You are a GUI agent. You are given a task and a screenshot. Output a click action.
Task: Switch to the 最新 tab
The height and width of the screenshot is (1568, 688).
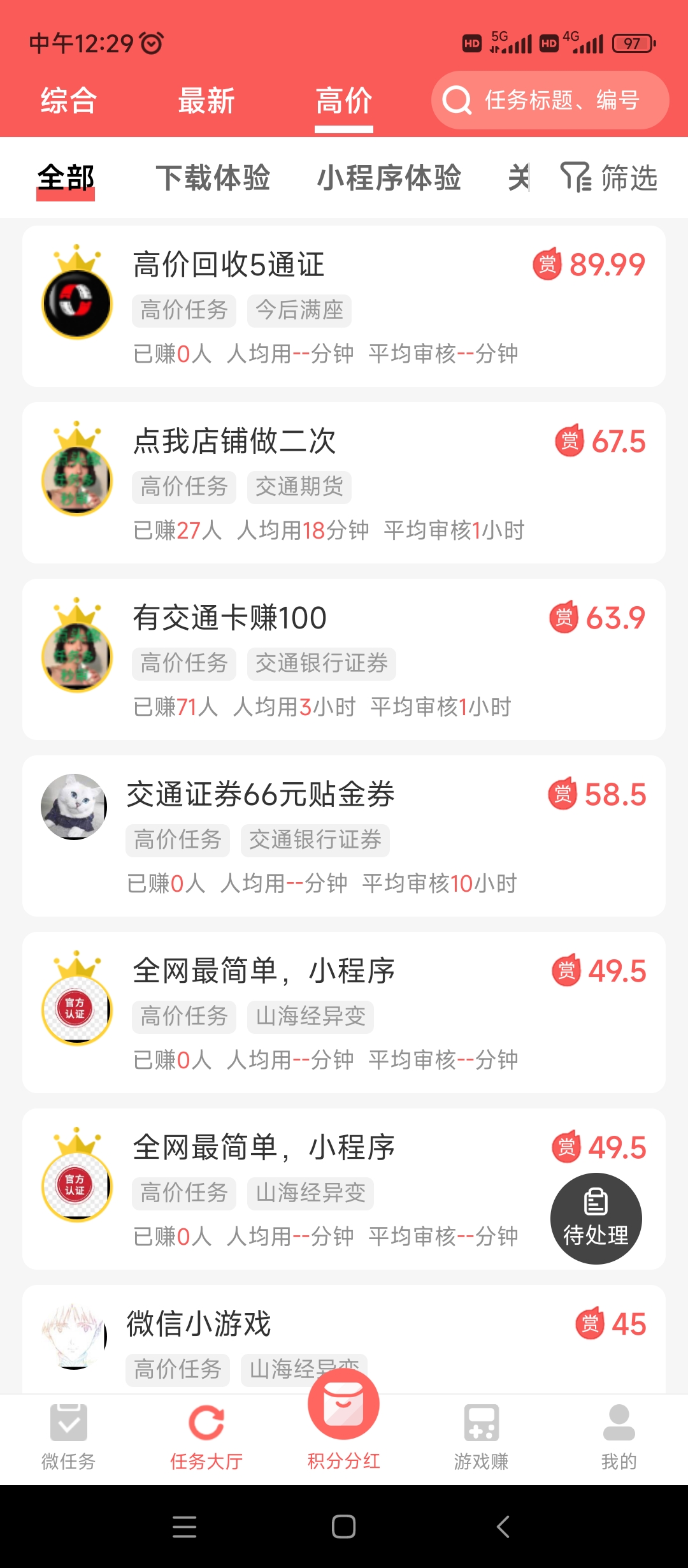206,101
